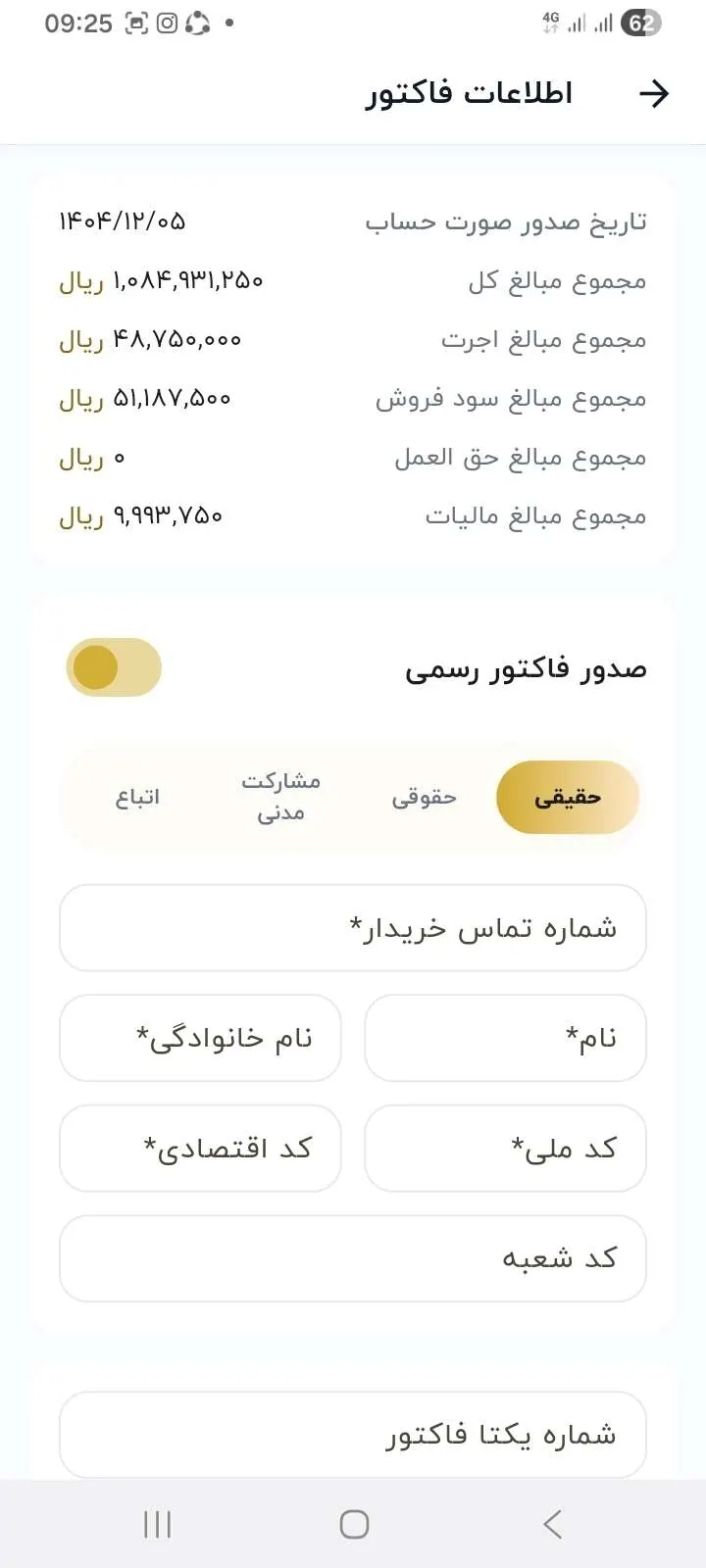Image resolution: width=706 pixels, height=1568 pixels.
Task: Select the حقیقی tab
Action: (x=568, y=798)
